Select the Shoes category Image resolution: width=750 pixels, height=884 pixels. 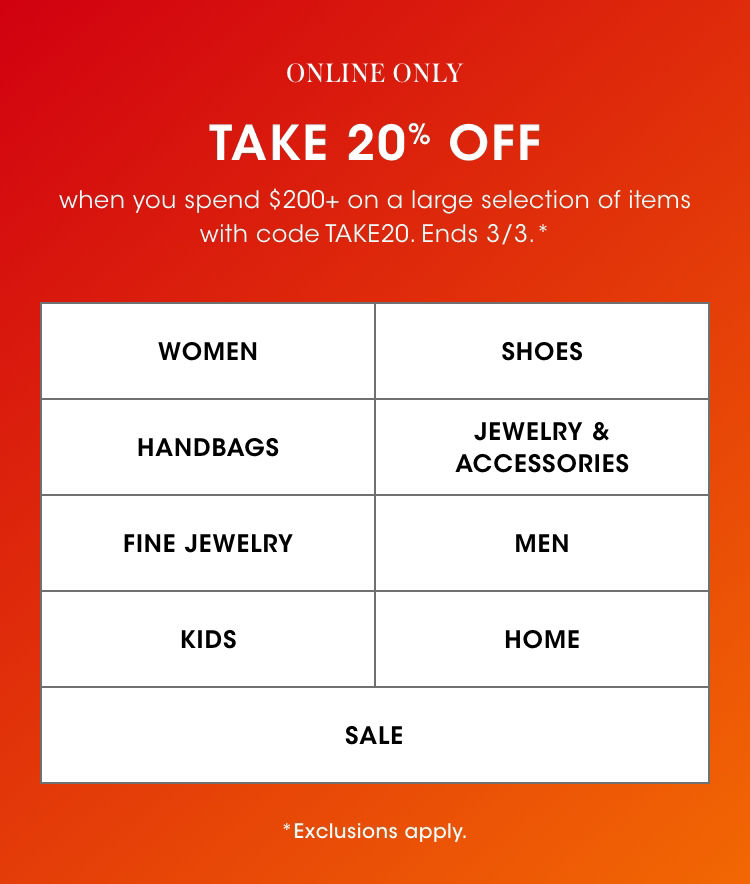point(542,351)
